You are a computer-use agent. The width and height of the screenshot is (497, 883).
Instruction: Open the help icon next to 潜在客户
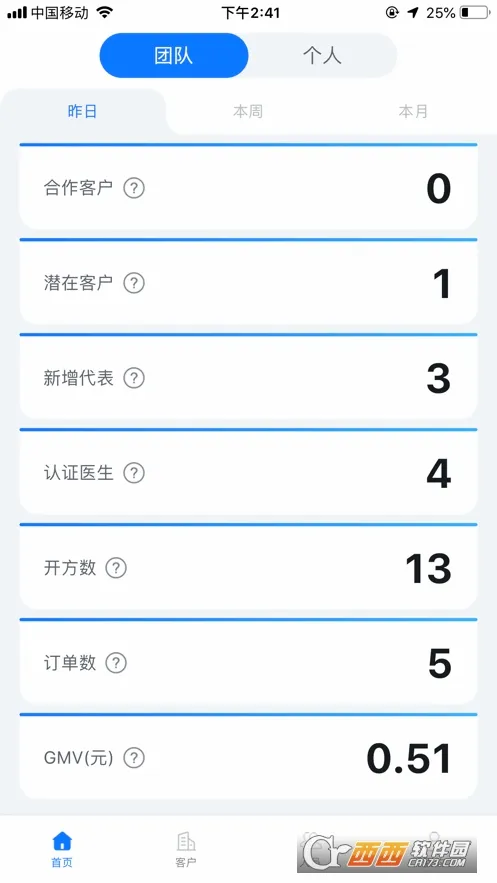pyautogui.click(x=134, y=283)
